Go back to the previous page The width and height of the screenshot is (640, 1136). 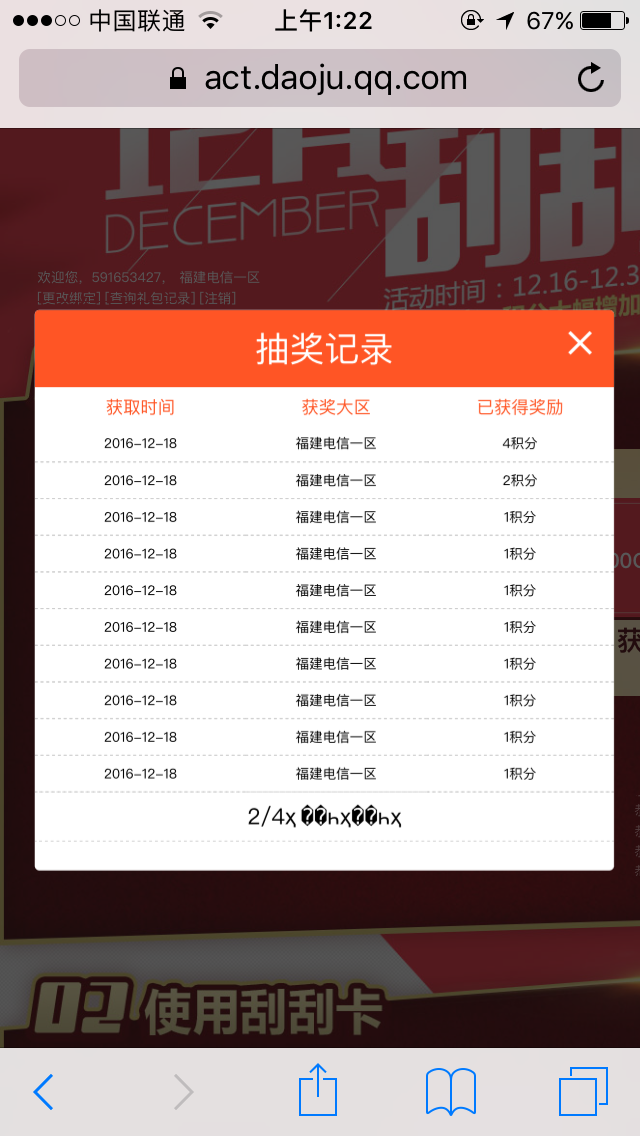[x=43, y=1092]
